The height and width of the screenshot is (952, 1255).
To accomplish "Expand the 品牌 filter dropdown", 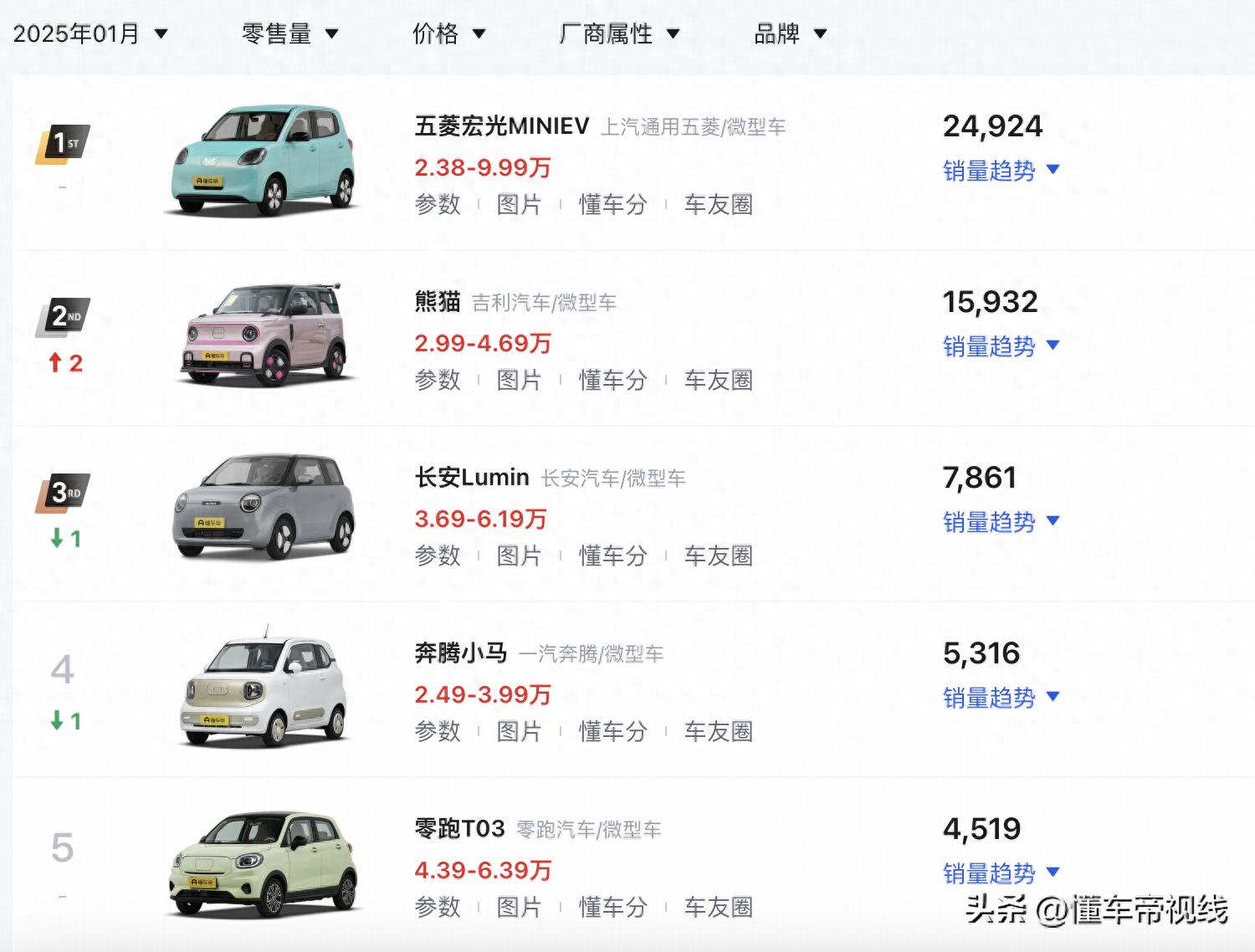I will click(x=790, y=33).
